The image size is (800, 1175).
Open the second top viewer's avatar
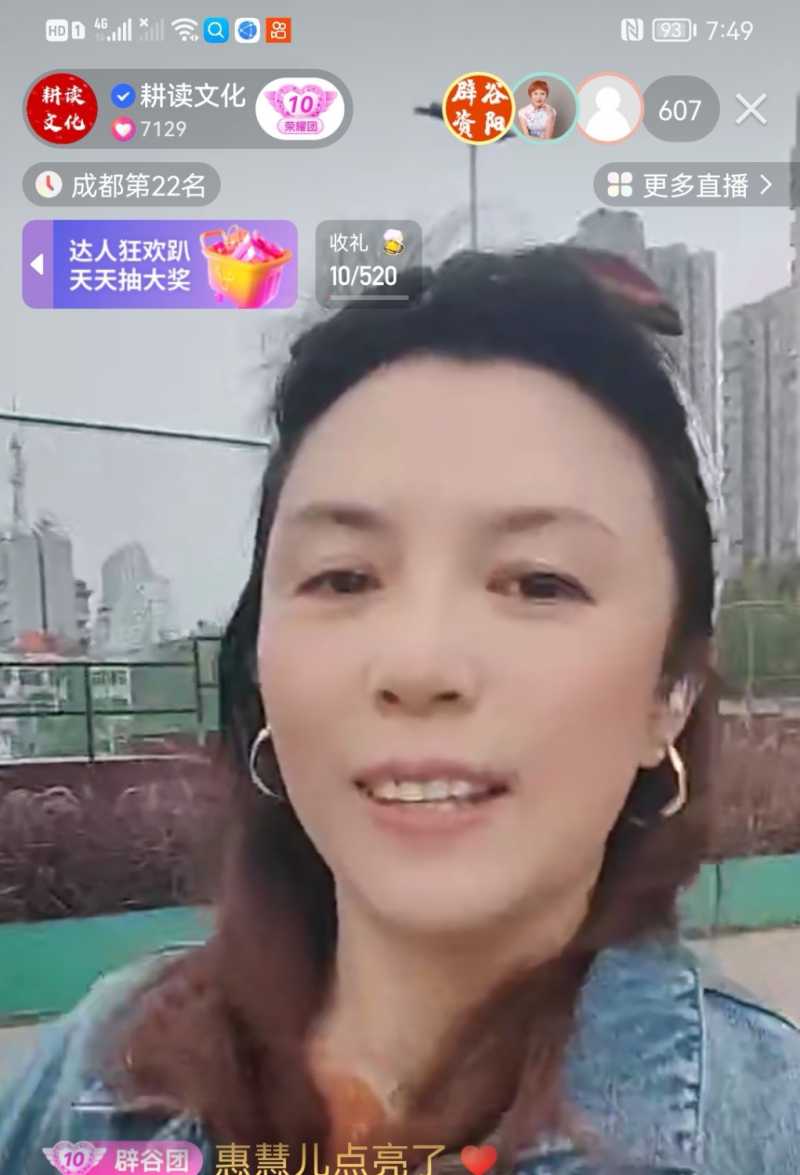click(544, 108)
